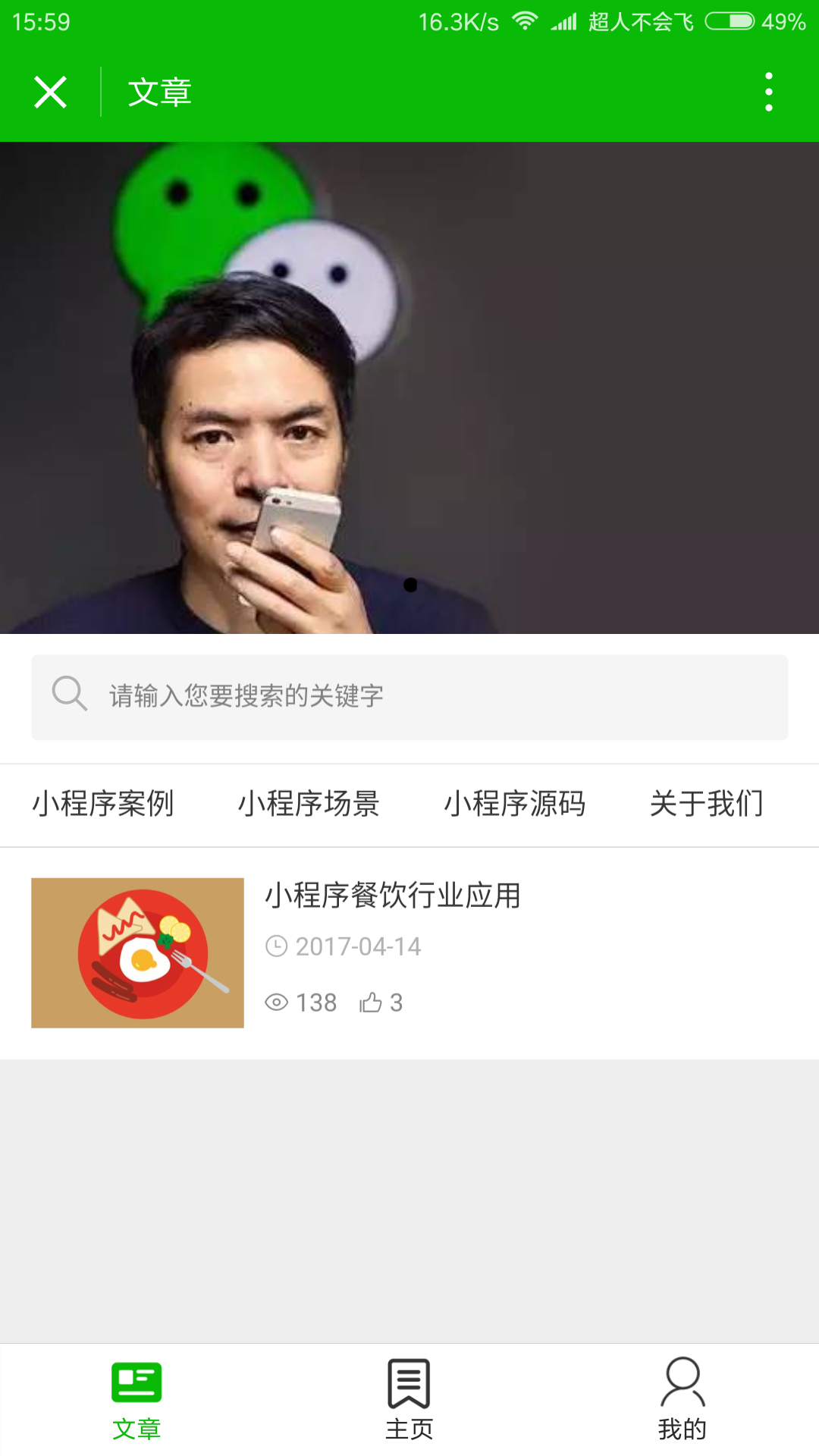
Task: Select the 小程序案例 category
Action: click(103, 804)
